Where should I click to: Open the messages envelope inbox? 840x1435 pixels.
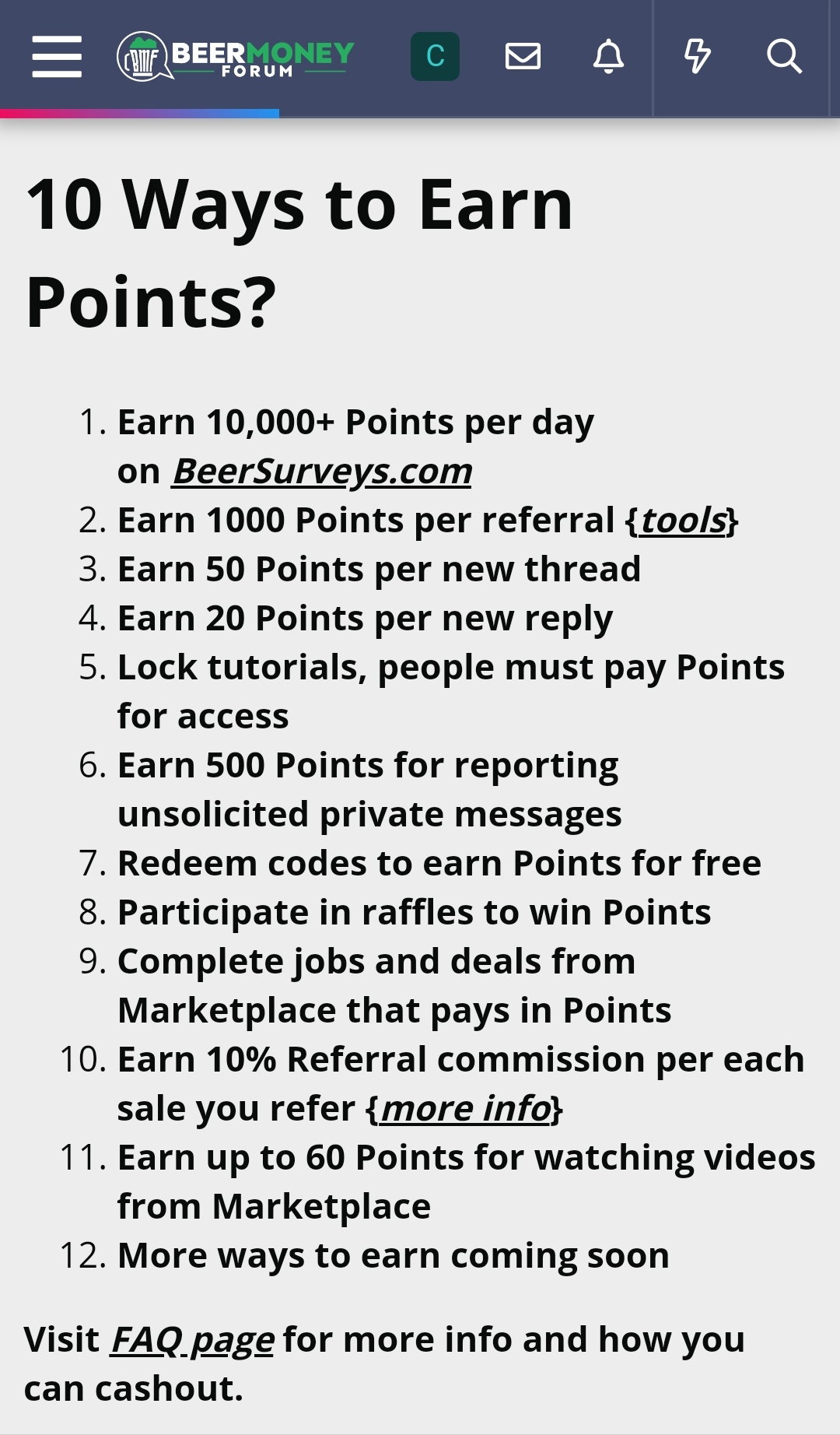pyautogui.click(x=523, y=56)
